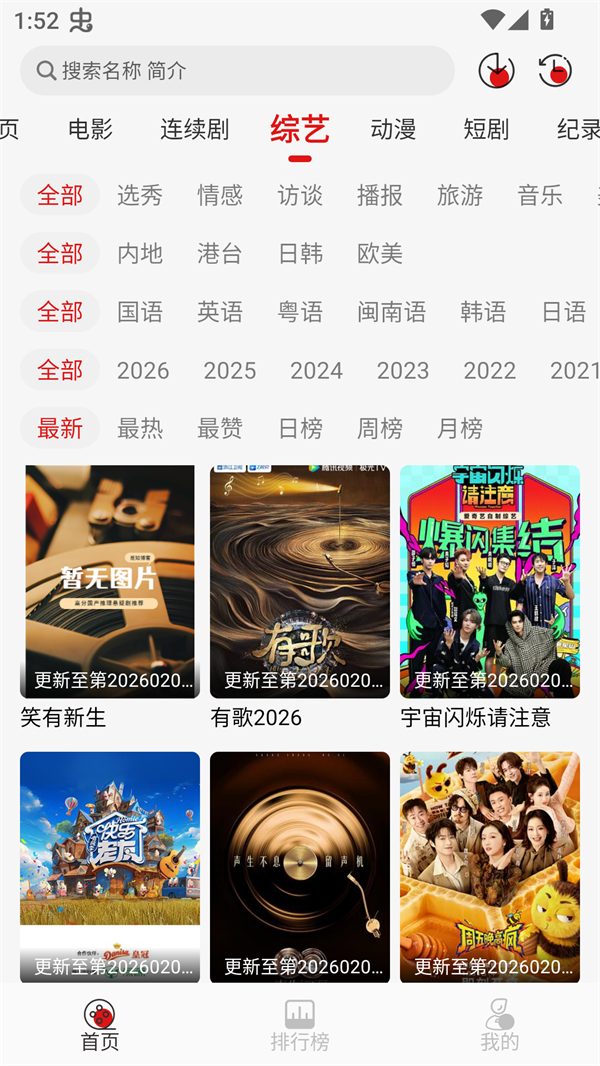Choose the 粤语 language filter
Viewport: 600px width, 1066px height.
click(x=300, y=311)
